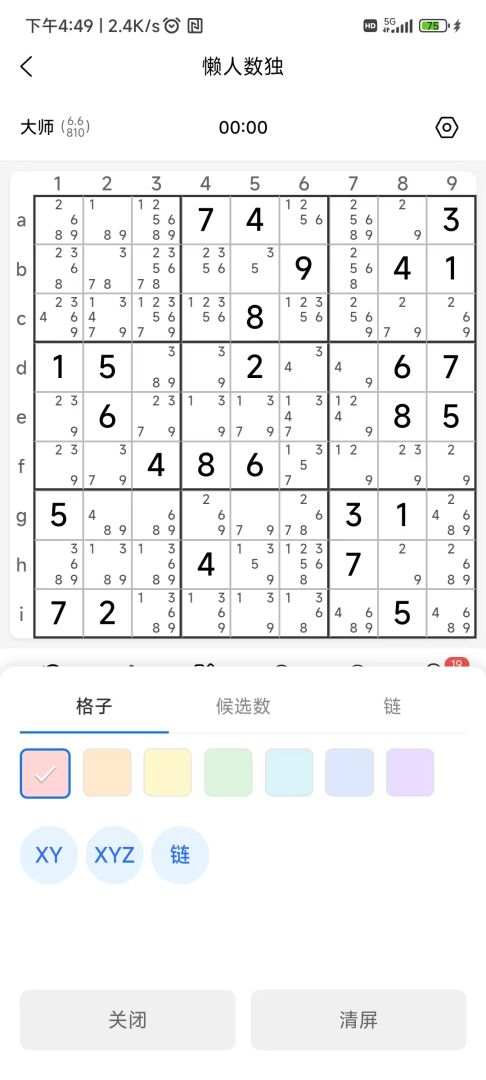Image resolution: width=486 pixels, height=1080 pixels.
Task: Switch to the 候选数 tab
Action: coord(243,706)
